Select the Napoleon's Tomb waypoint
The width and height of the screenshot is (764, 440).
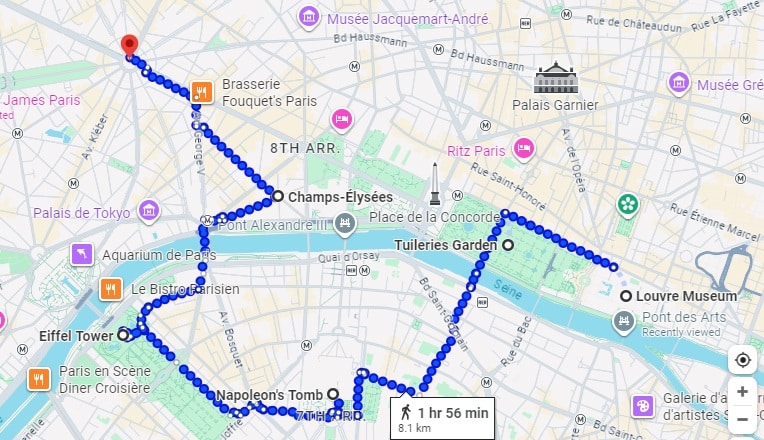point(332,394)
